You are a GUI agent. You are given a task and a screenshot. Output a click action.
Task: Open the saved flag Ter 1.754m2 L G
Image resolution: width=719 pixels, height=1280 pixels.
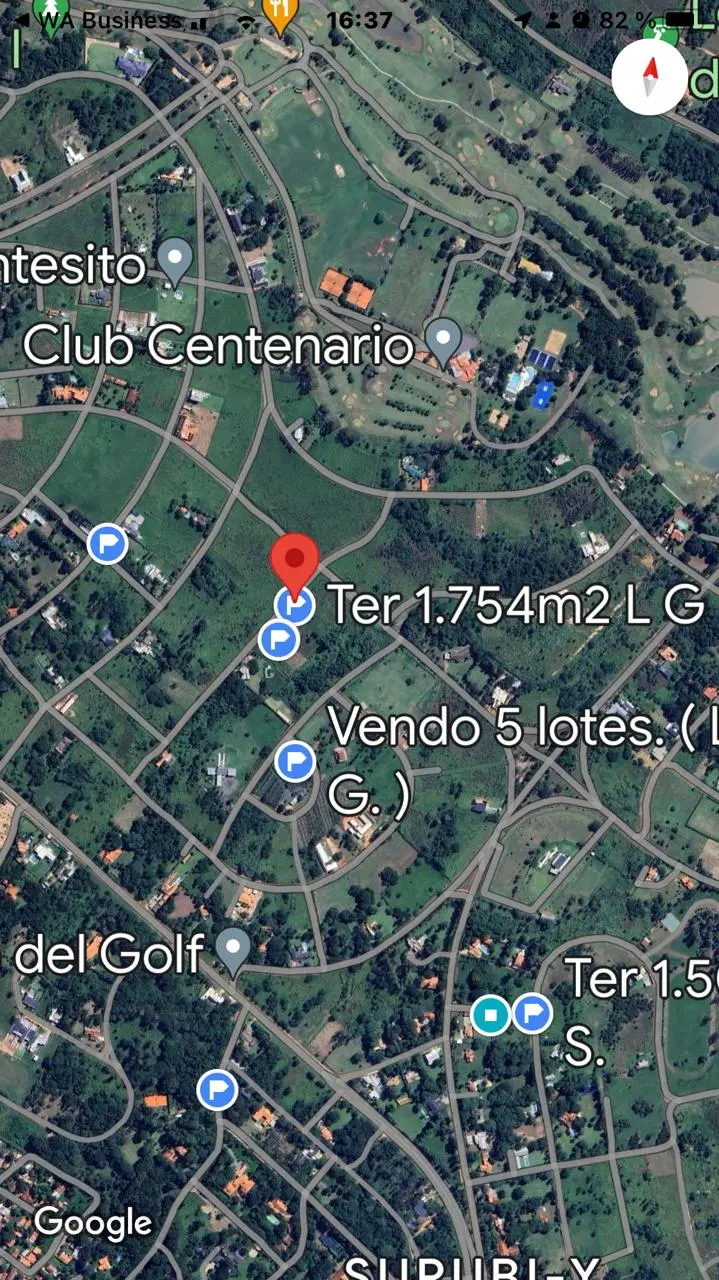[295, 604]
